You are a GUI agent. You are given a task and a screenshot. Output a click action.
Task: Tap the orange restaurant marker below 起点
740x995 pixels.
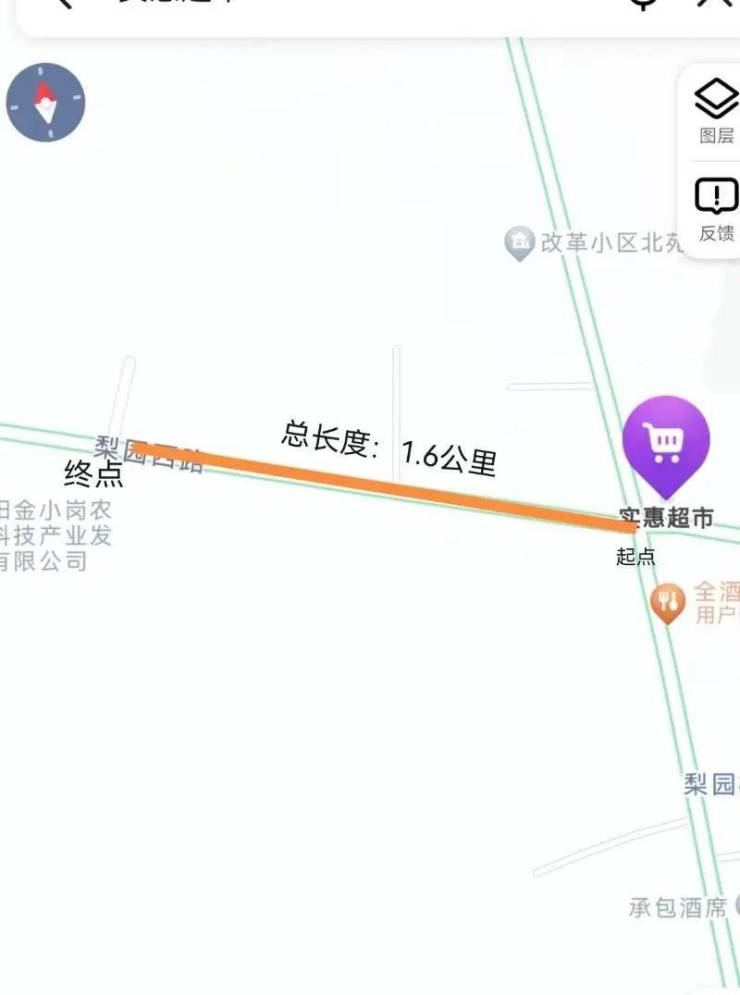667,603
